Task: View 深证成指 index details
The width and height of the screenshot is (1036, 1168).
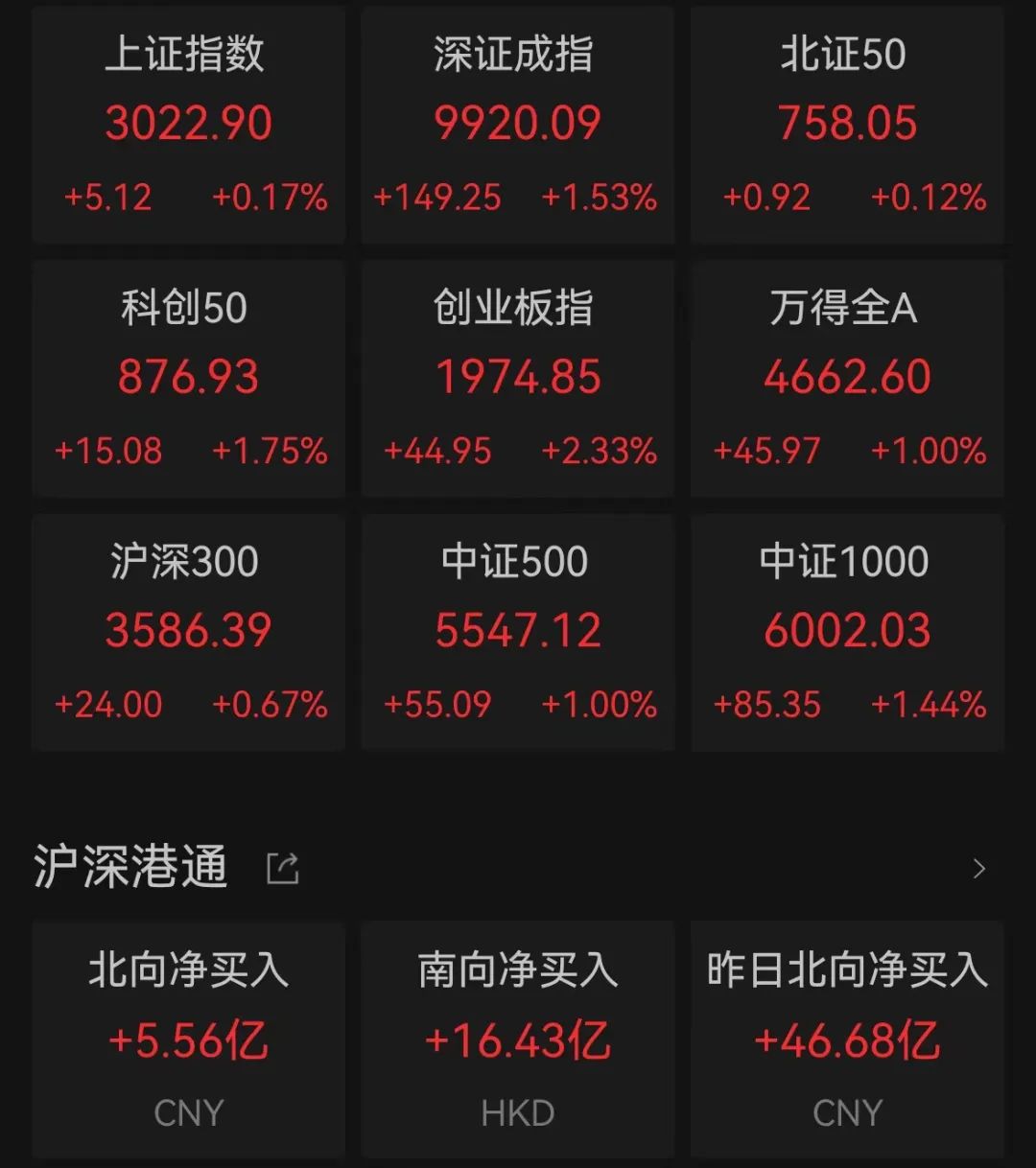Action: click(518, 125)
